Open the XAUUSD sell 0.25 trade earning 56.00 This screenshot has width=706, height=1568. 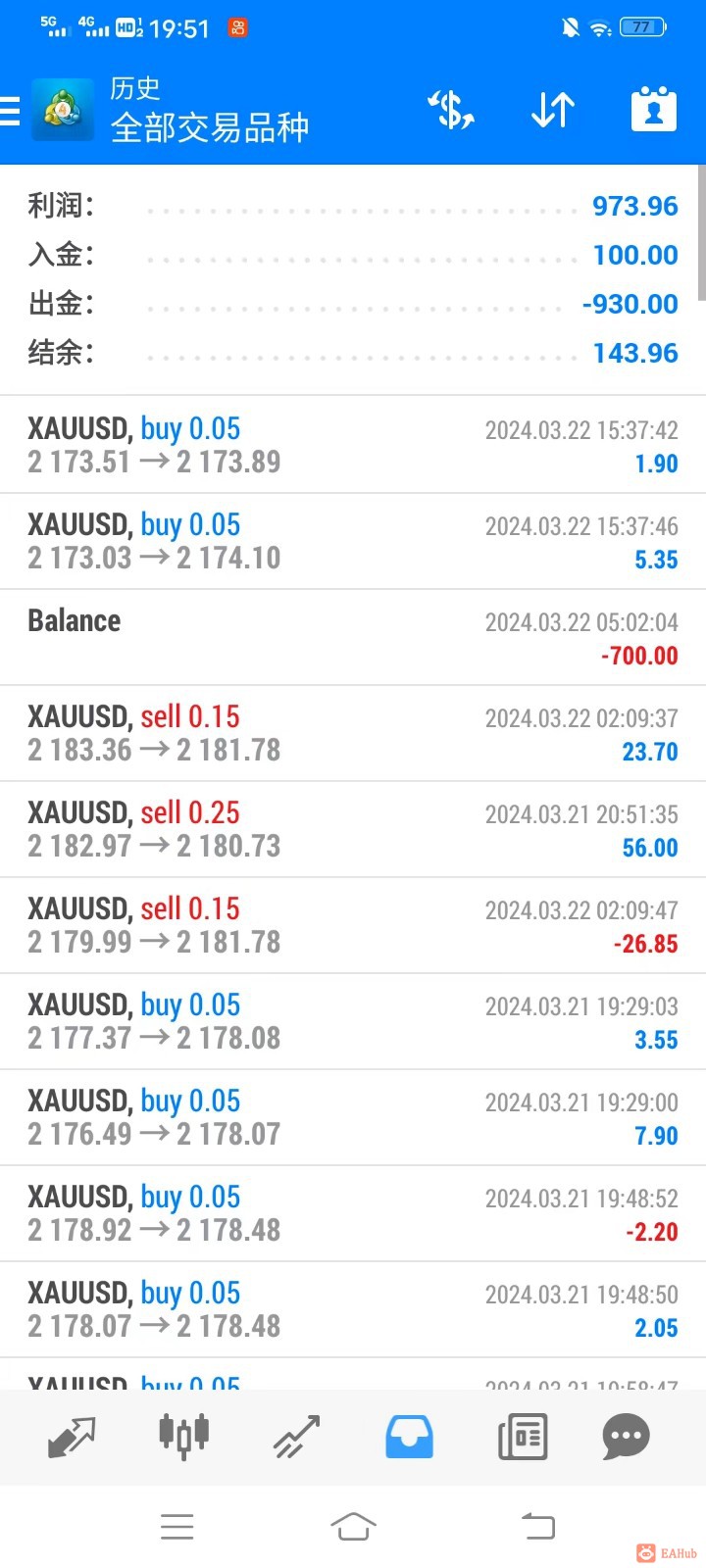(x=353, y=829)
